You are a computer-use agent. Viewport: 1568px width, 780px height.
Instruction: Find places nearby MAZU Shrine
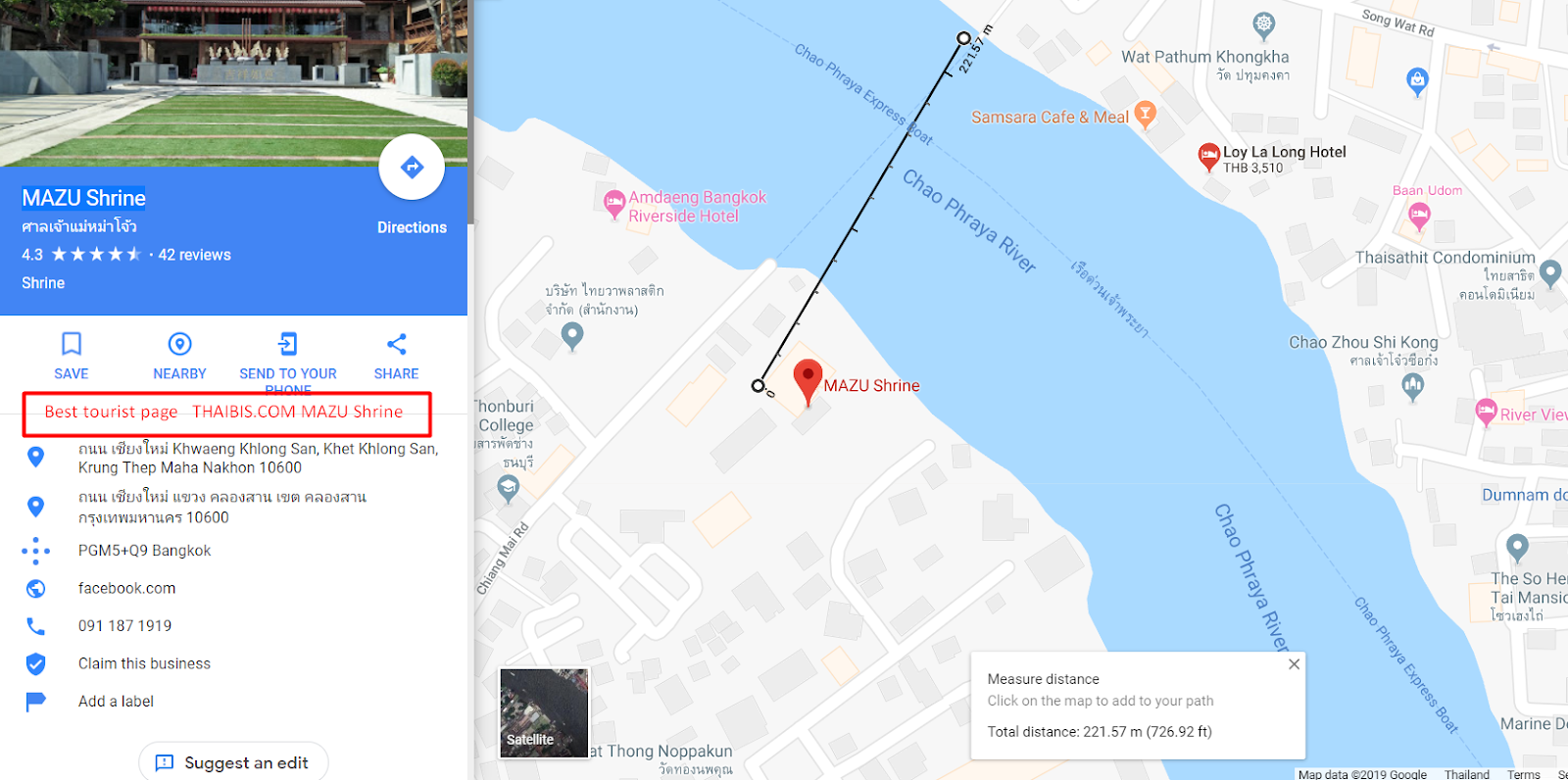[x=179, y=356]
